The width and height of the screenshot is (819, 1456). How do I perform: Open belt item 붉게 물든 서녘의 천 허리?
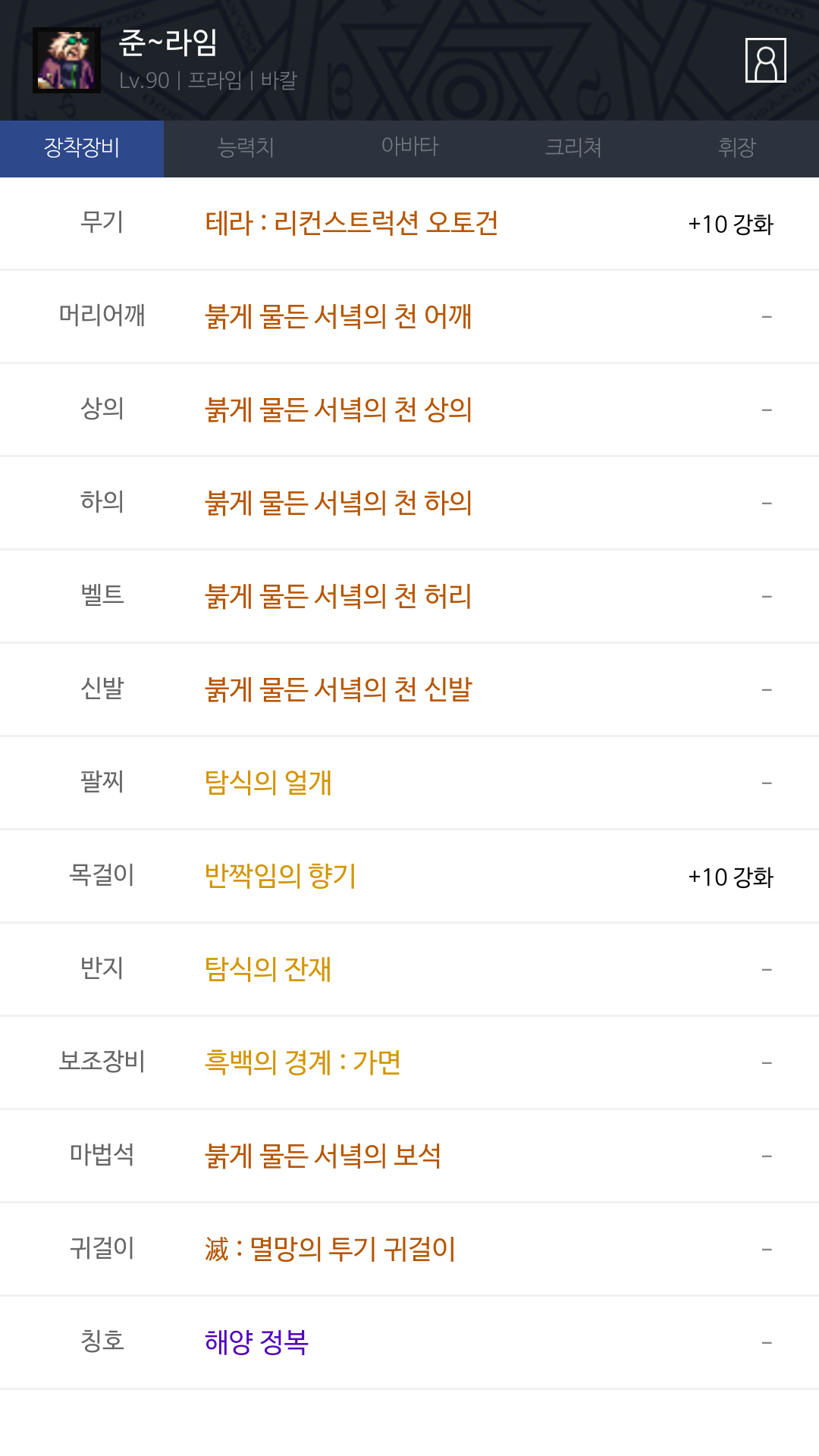point(338,597)
